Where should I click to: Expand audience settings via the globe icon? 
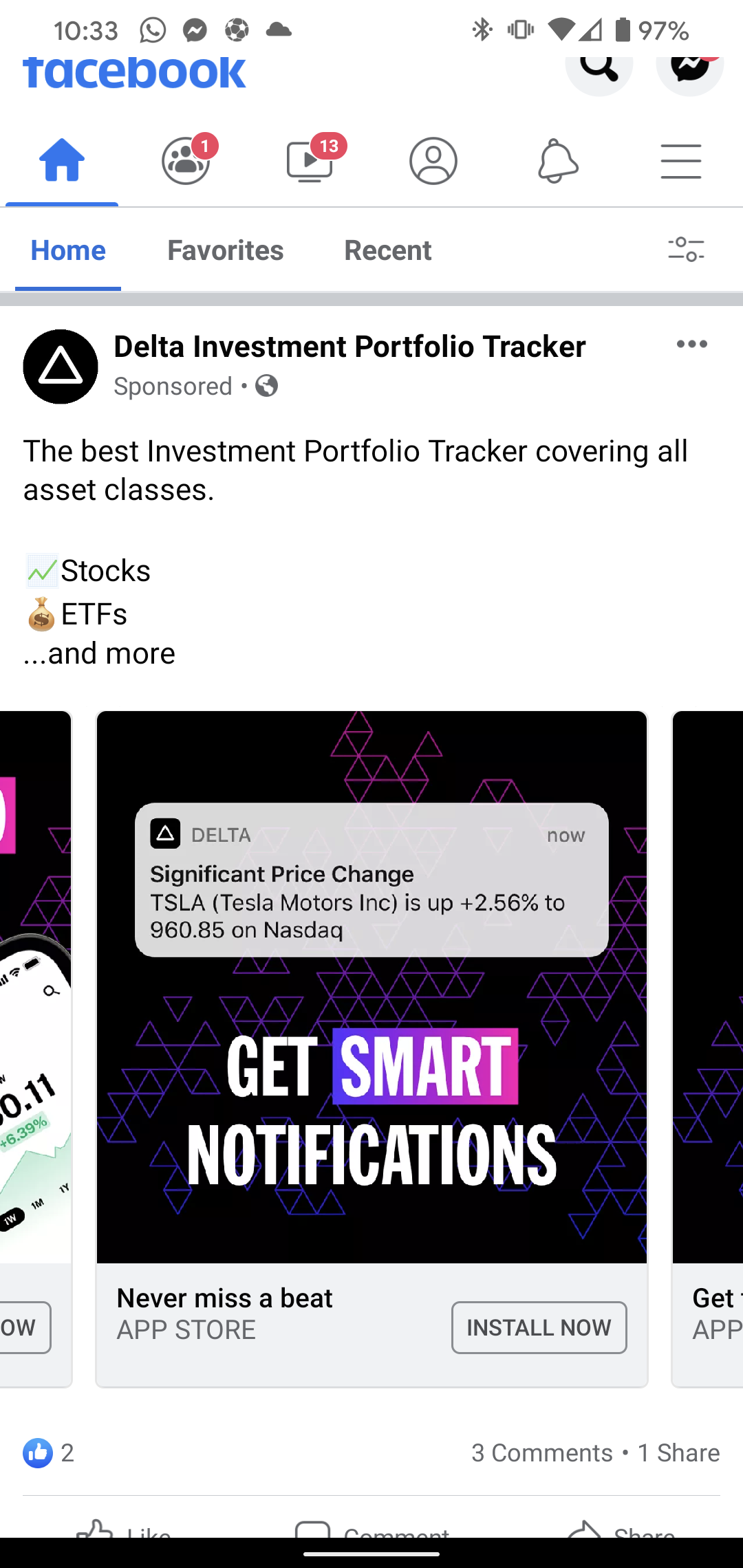[x=267, y=386]
